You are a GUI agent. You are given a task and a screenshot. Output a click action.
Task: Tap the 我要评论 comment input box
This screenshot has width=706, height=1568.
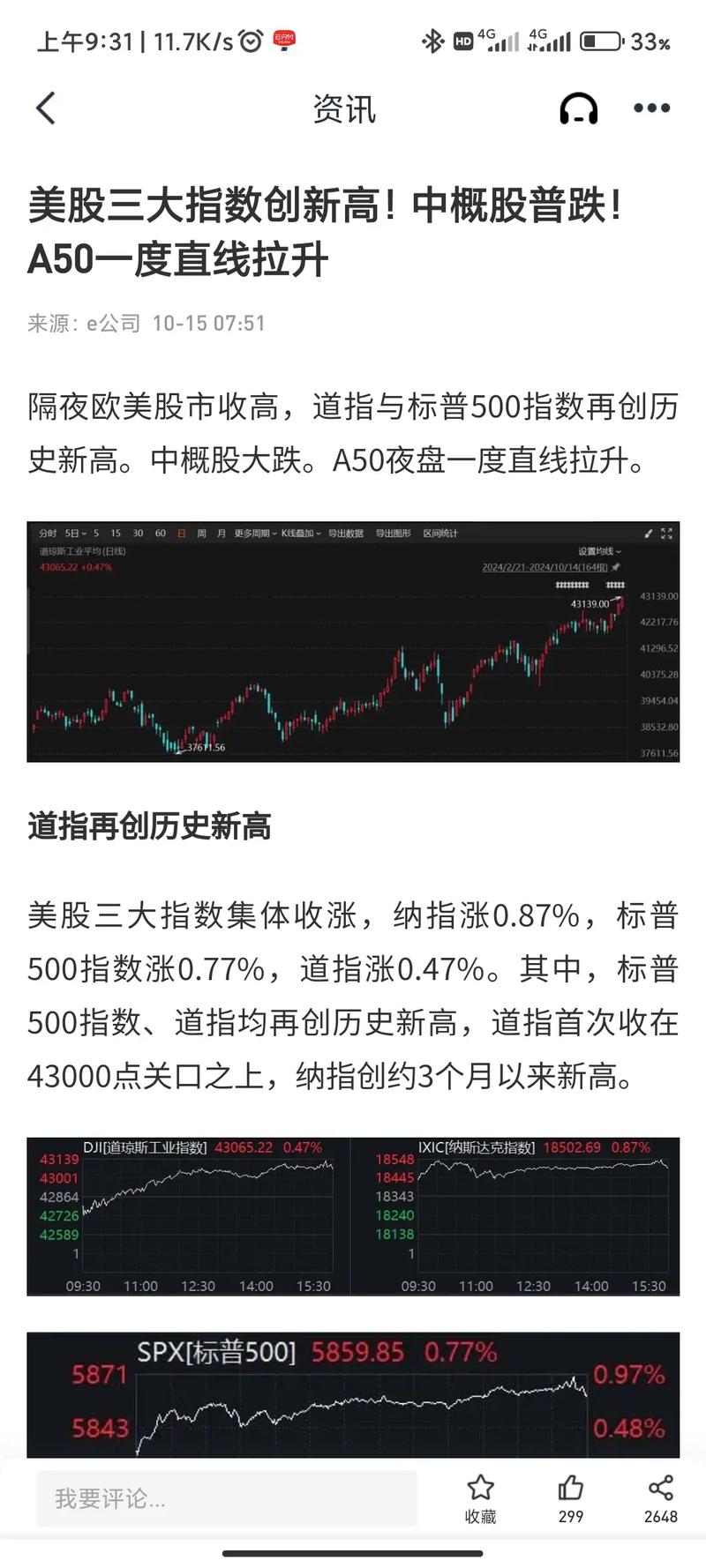click(x=225, y=1497)
